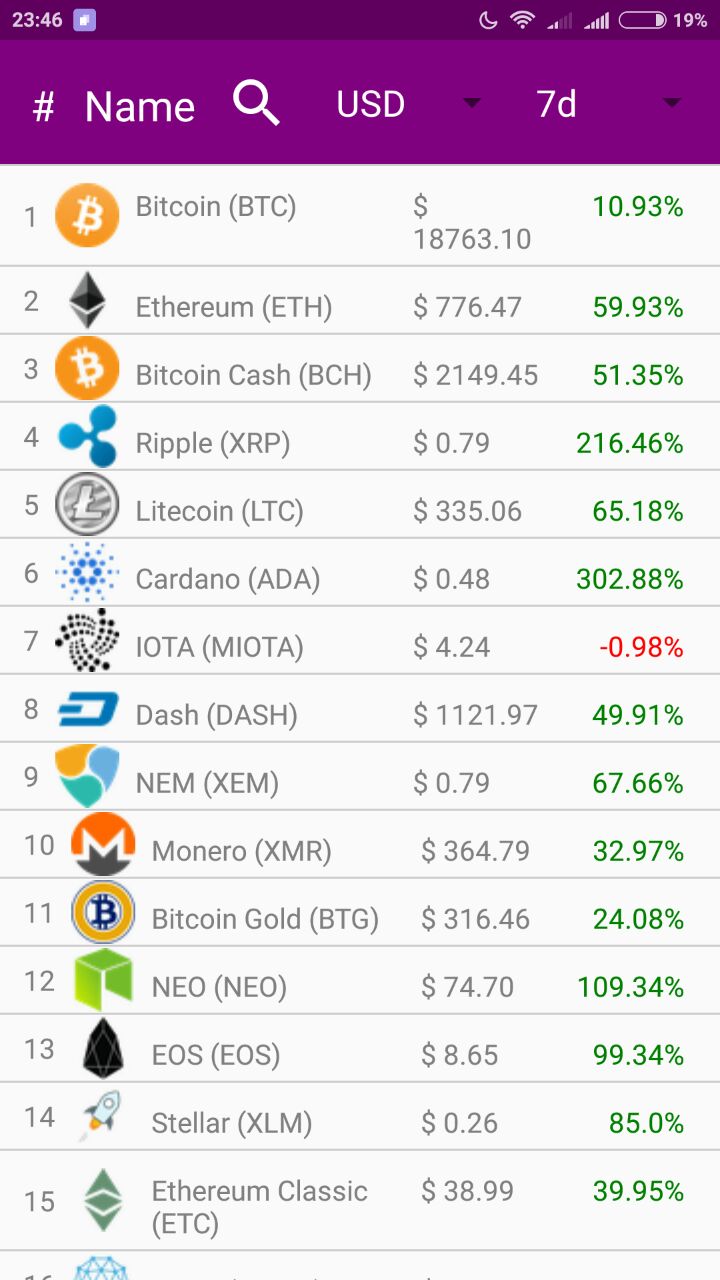The image size is (720, 1280).
Task: View NEM (XEM) coin details
Action: tap(360, 777)
